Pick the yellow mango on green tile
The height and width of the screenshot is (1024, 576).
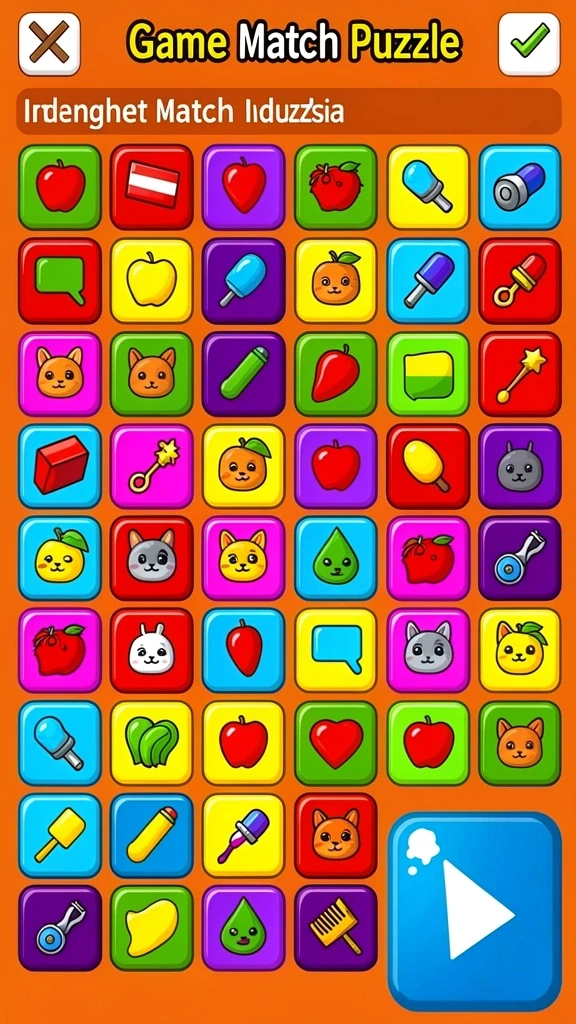(152, 927)
